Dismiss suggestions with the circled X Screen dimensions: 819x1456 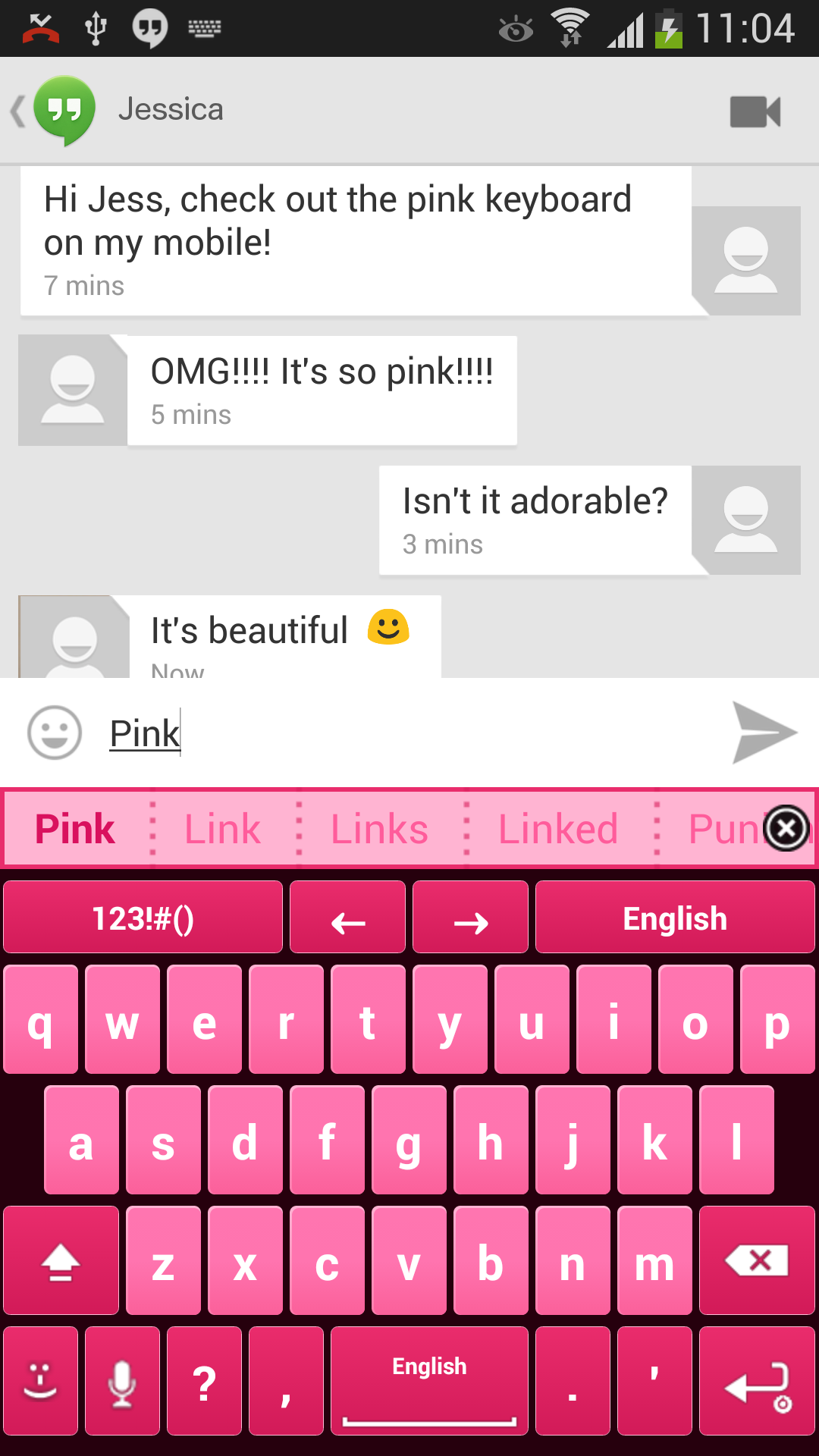786,829
